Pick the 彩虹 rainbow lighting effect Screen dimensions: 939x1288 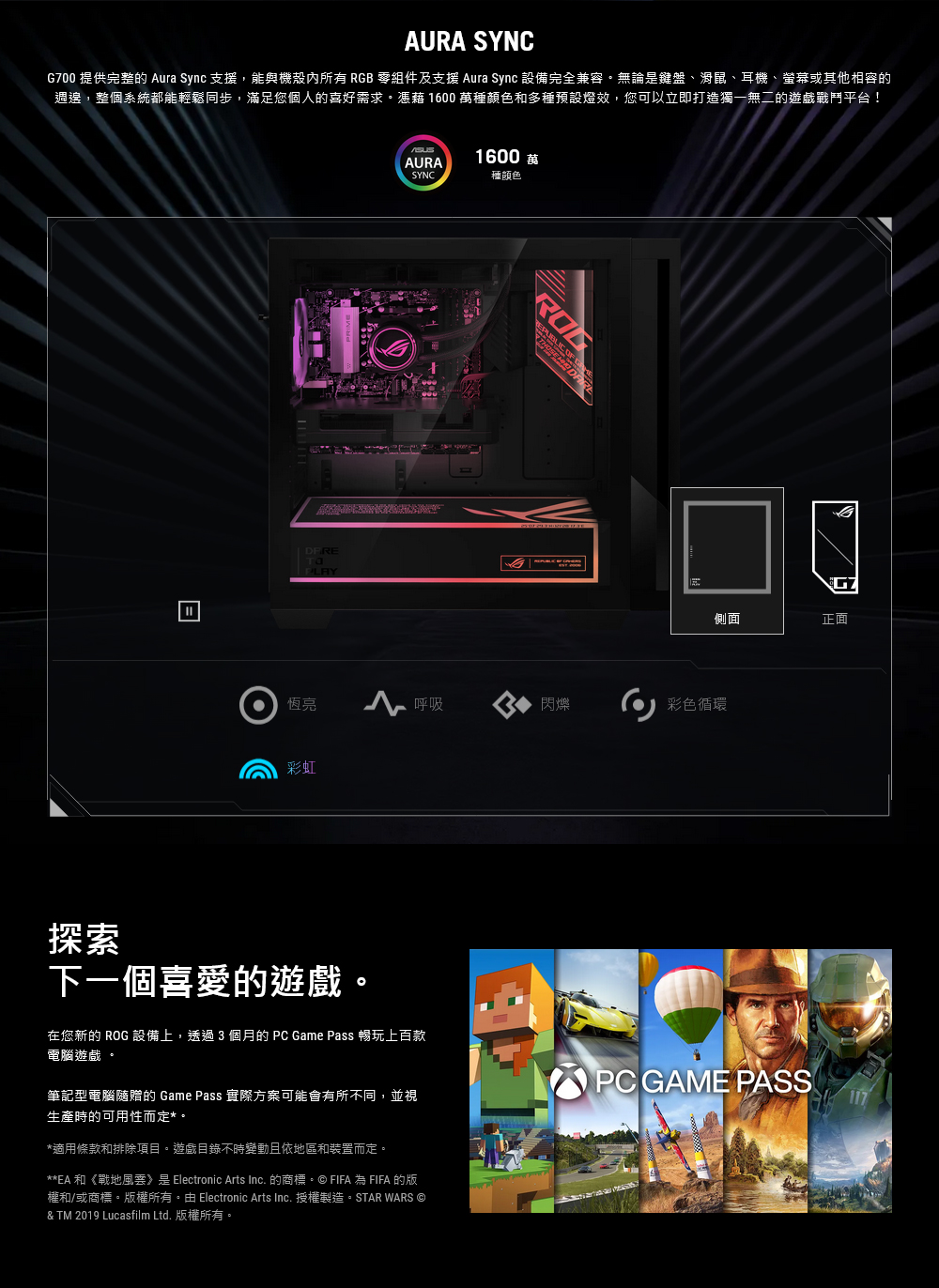[x=279, y=768]
